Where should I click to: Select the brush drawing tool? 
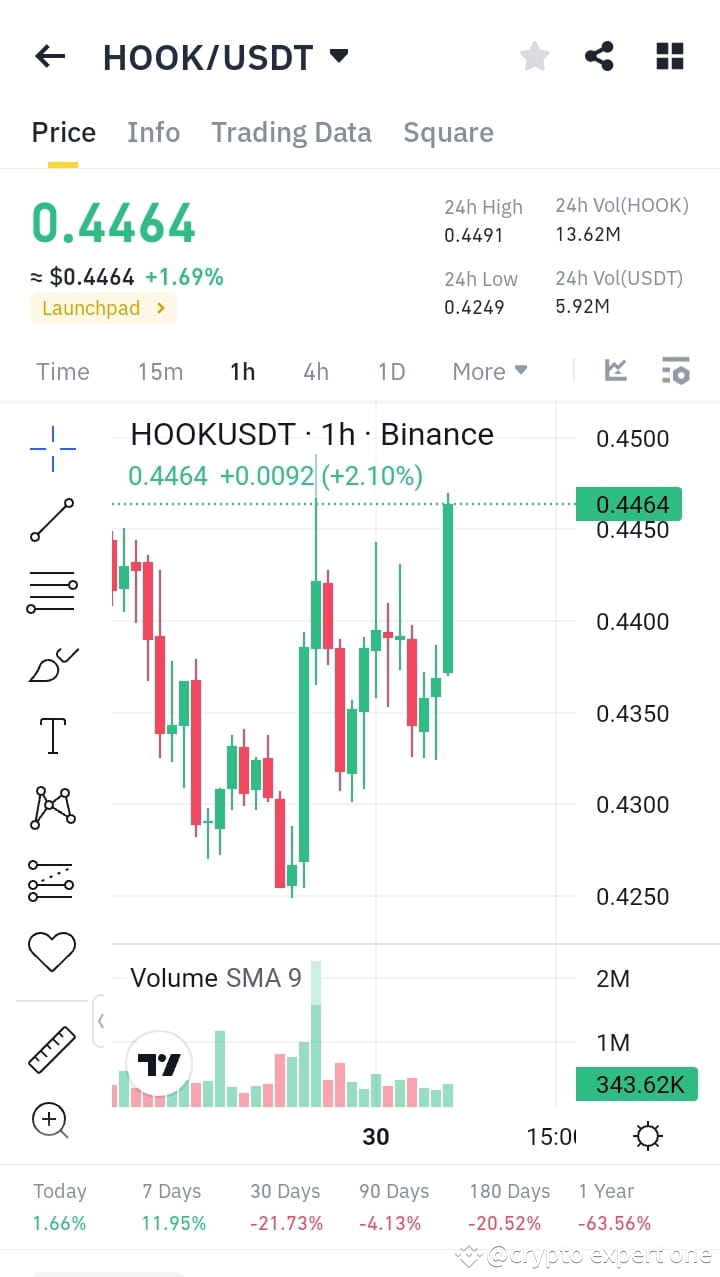tap(52, 663)
